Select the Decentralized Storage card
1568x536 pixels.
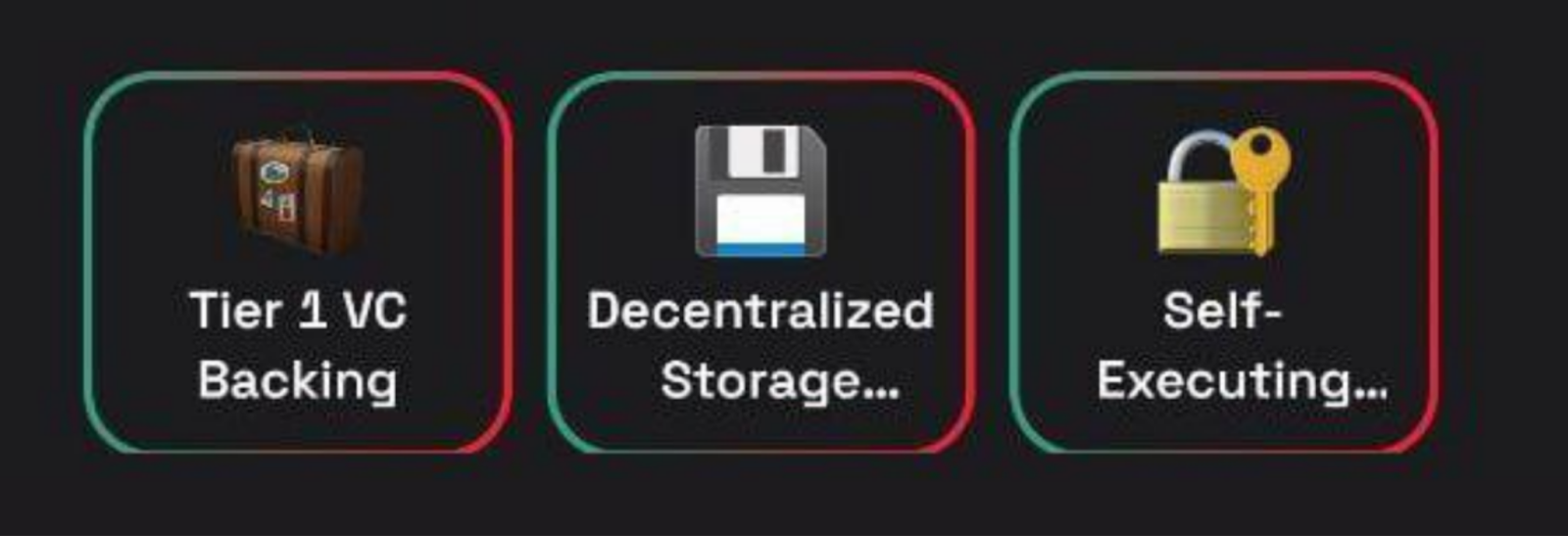coord(760,263)
